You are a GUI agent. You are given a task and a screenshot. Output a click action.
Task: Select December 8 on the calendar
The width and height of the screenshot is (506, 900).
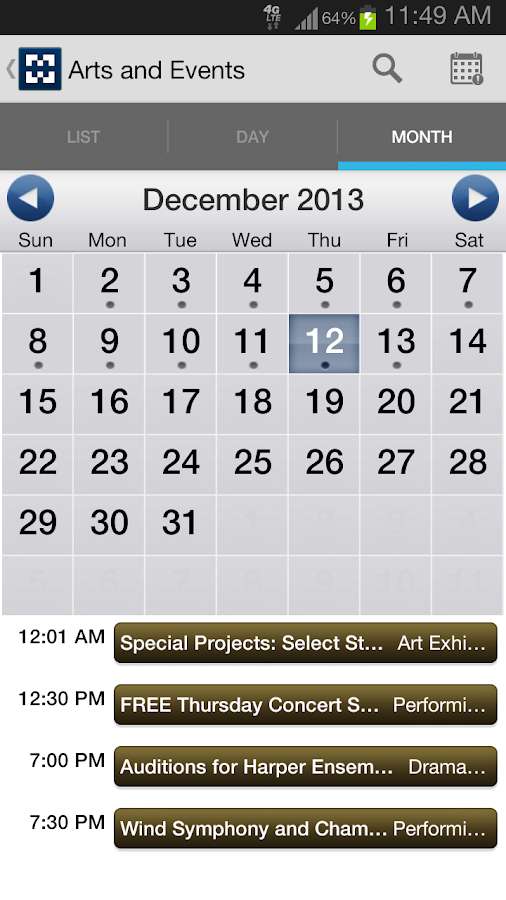(x=37, y=343)
